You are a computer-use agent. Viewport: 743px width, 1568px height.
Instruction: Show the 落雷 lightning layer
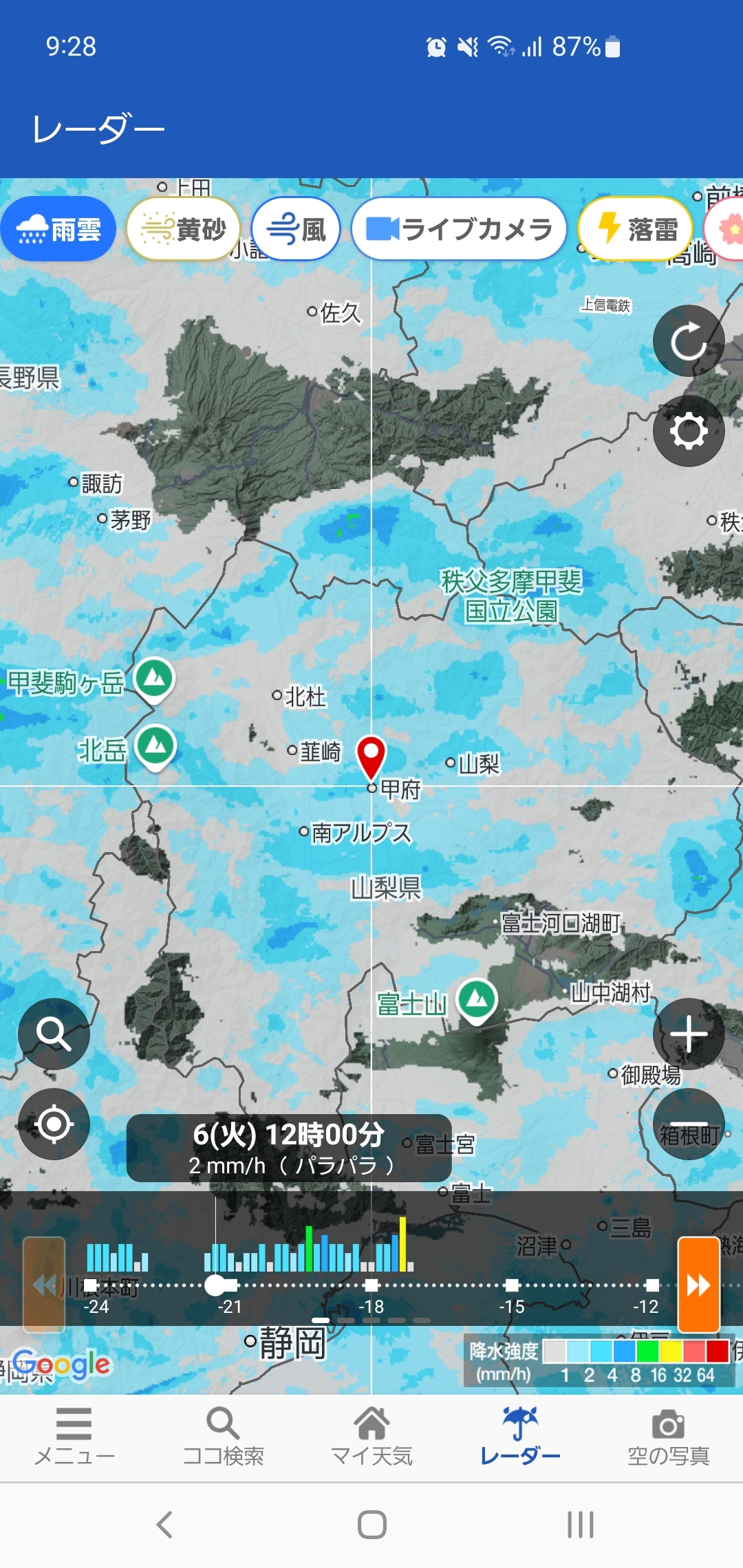[x=636, y=229]
